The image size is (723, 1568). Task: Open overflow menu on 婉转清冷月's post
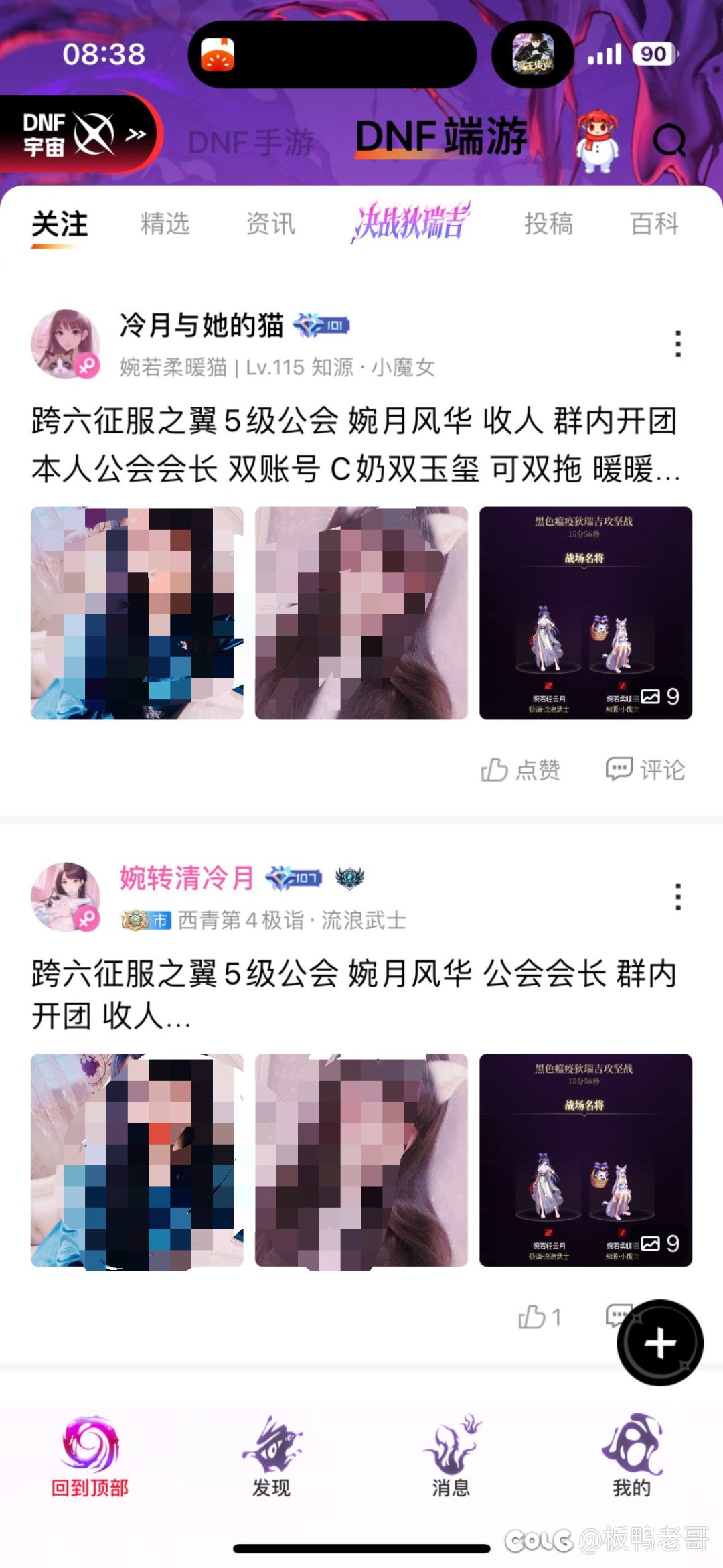tap(678, 896)
